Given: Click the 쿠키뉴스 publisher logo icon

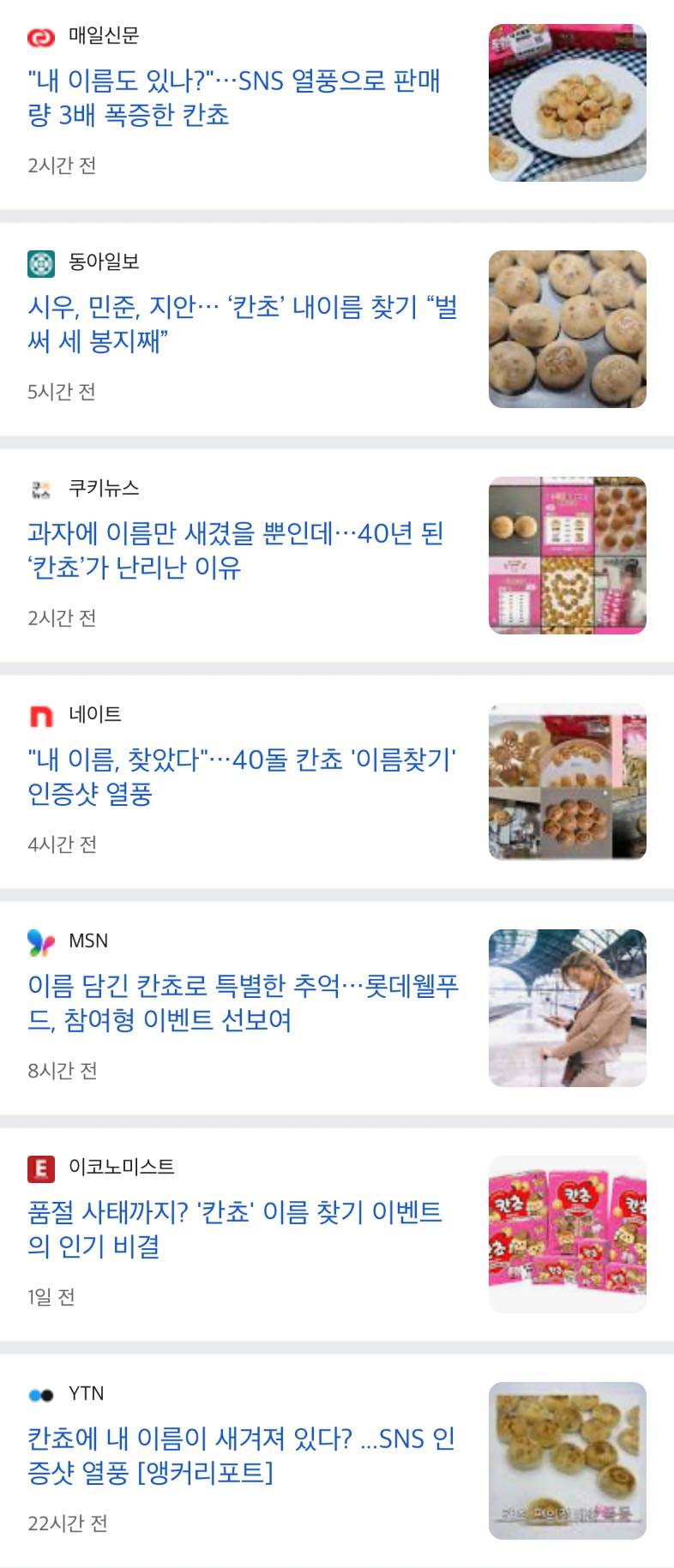Looking at the screenshot, I should pos(39,490).
